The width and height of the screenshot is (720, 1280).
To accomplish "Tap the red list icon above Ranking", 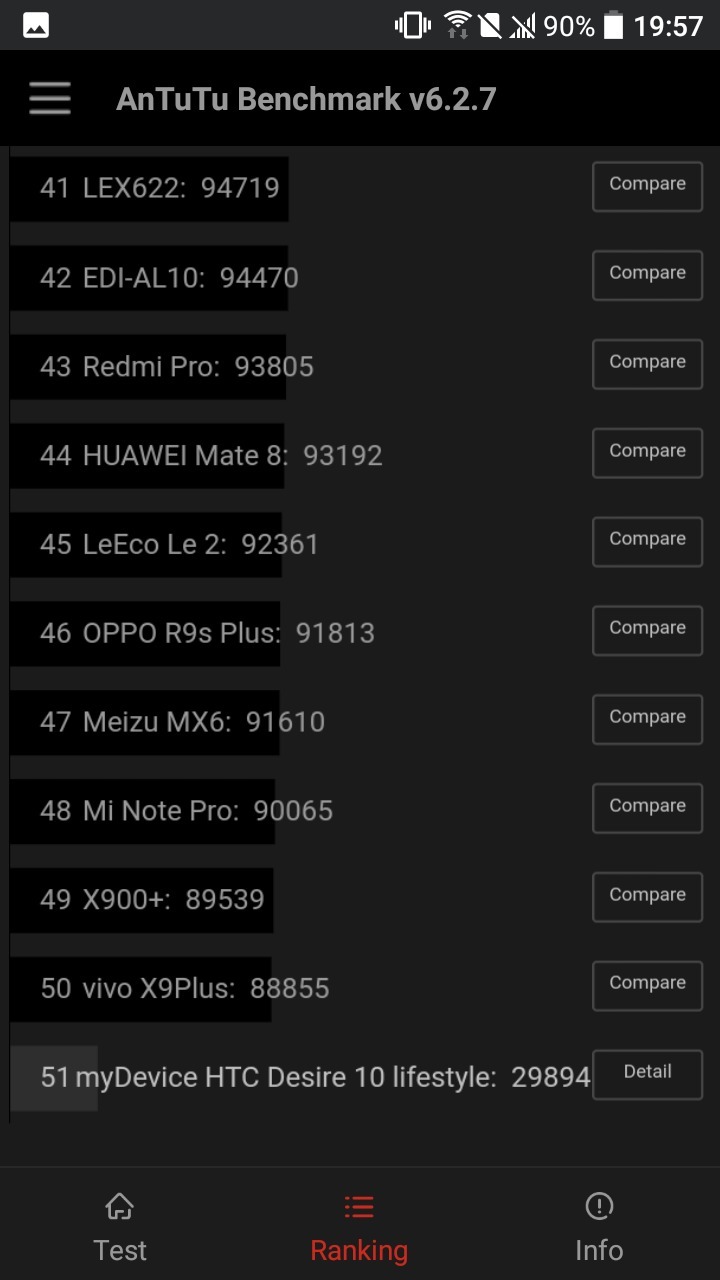I will pyautogui.click(x=359, y=1207).
